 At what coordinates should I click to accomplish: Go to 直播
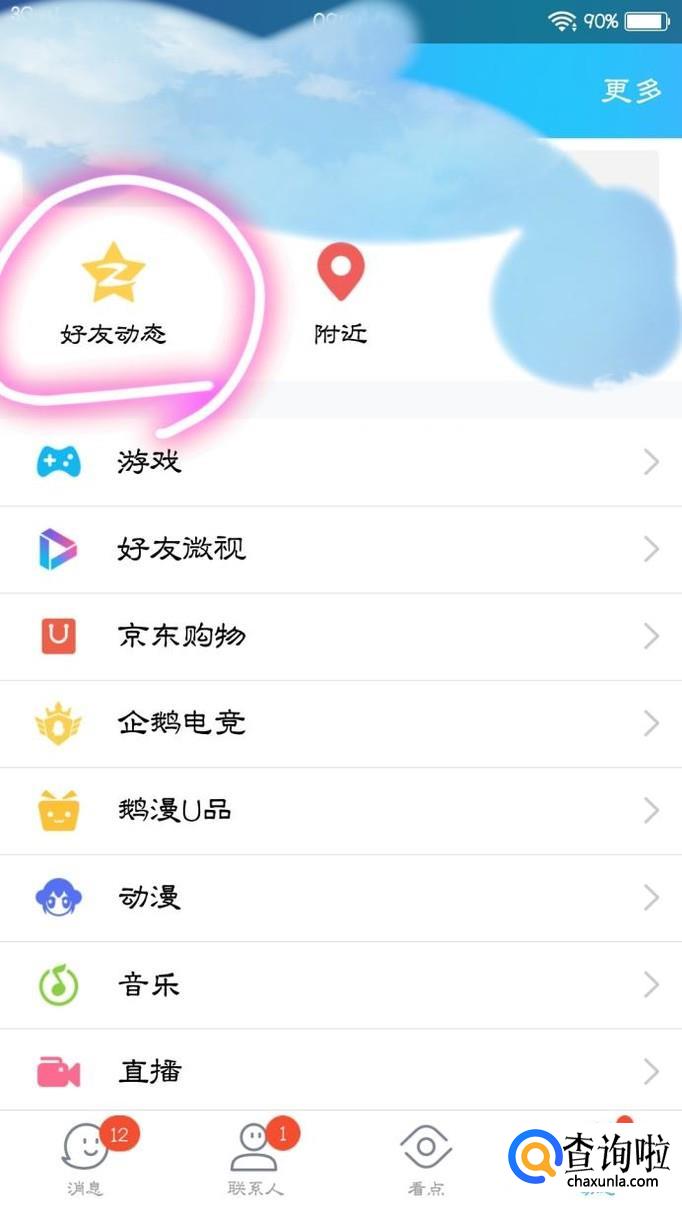340,1072
